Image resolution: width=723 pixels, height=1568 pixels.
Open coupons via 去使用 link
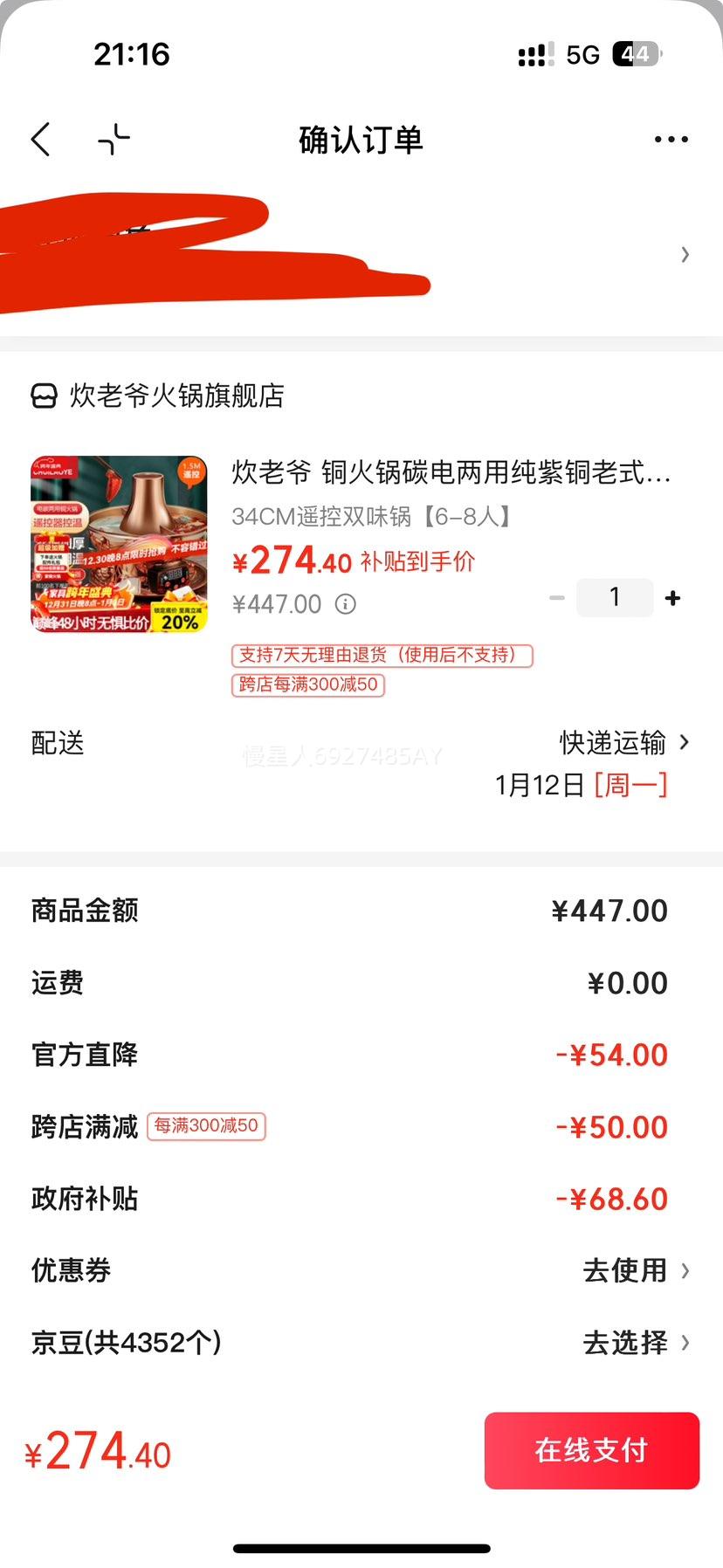[x=629, y=1271]
